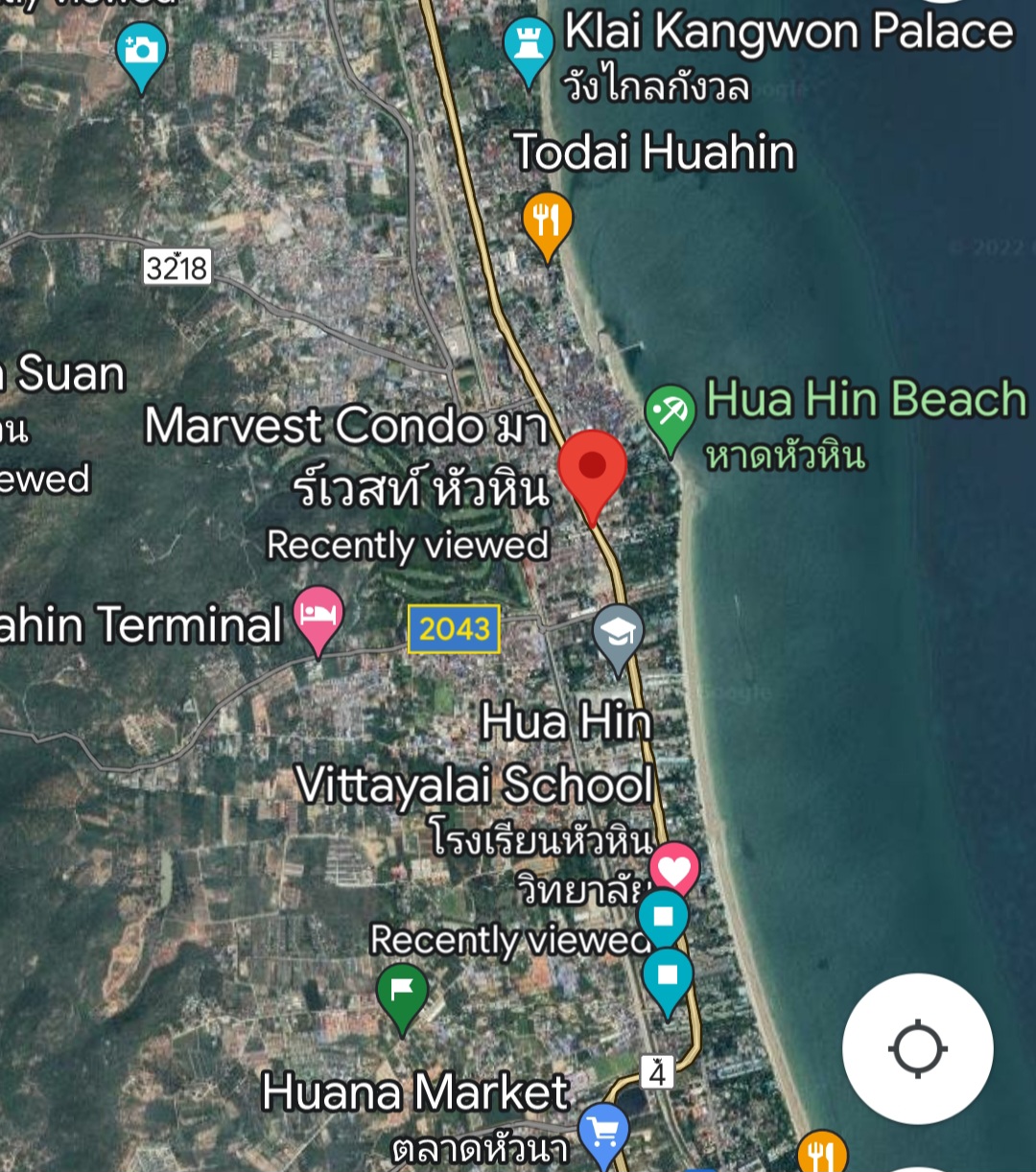Viewport: 1036px width, 1172px height.
Task: Center map on my current location
Action: click(917, 1048)
